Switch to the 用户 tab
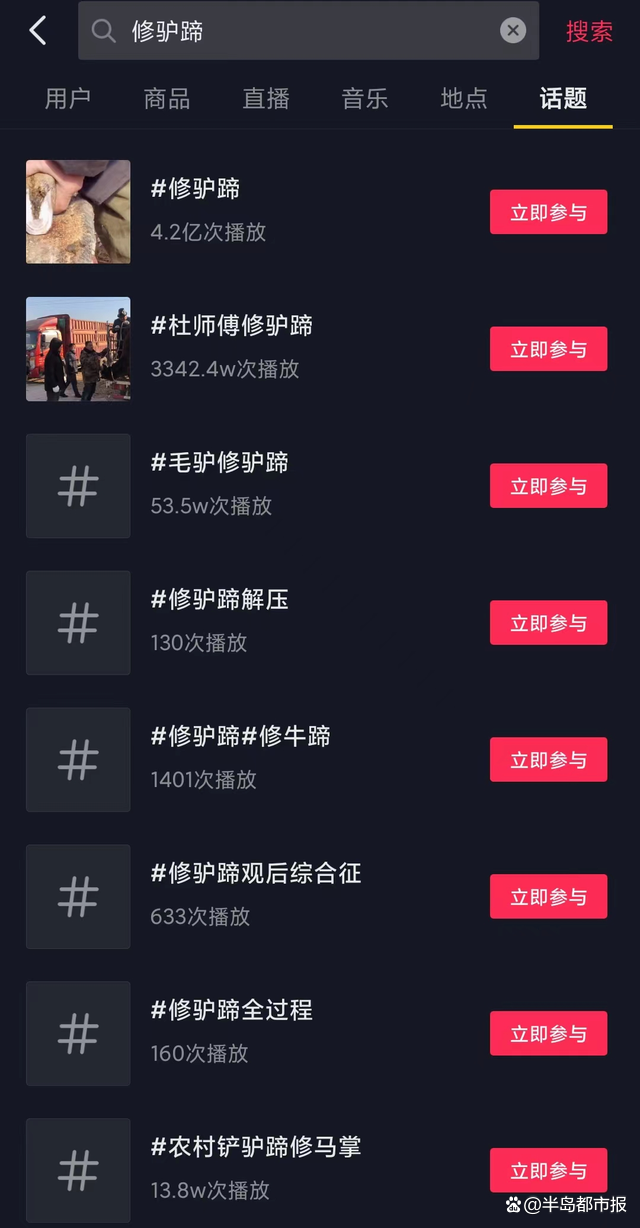This screenshot has height=1228, width=640. point(68,98)
